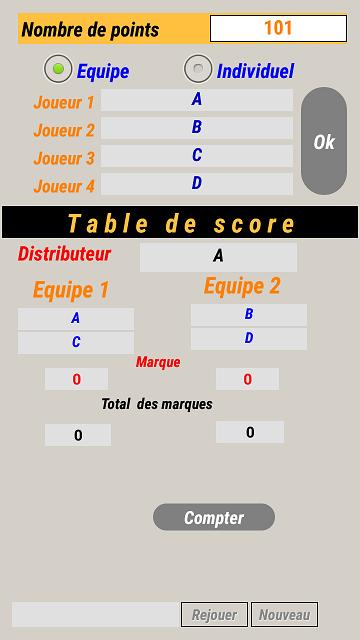
Task: Edit the Joueur 2 name field
Action: click(197, 128)
